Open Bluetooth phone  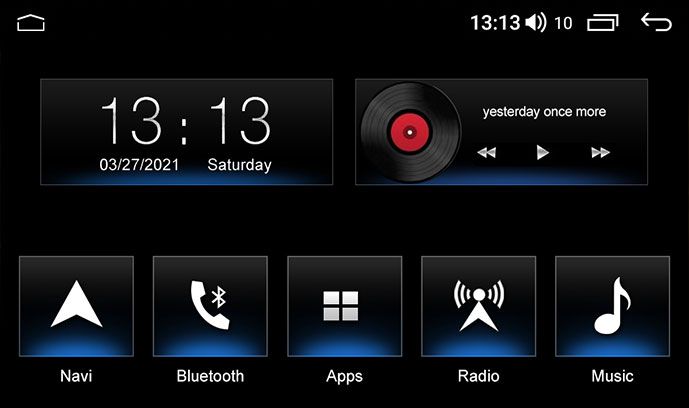click(x=210, y=306)
